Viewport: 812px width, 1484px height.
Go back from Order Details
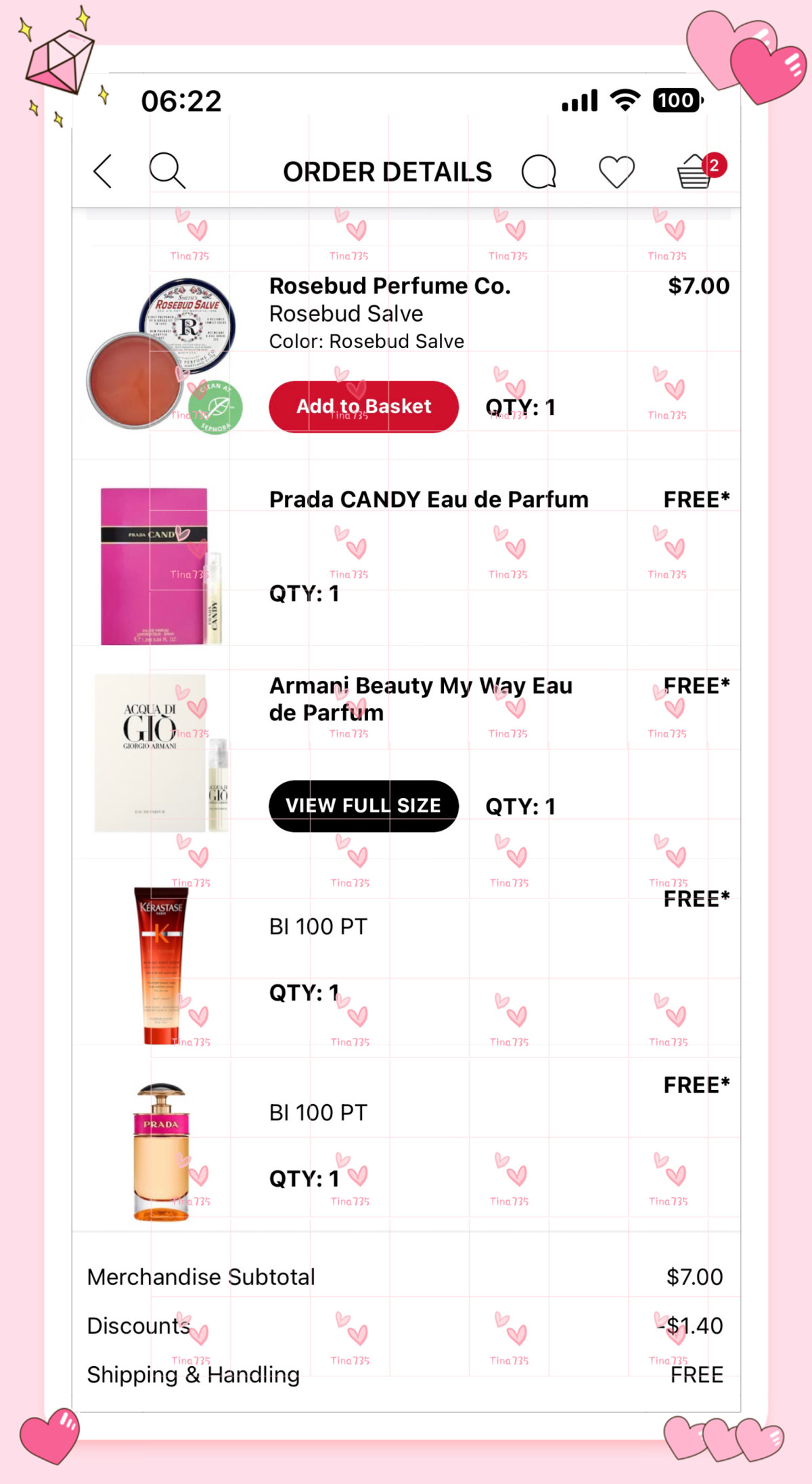pos(103,171)
